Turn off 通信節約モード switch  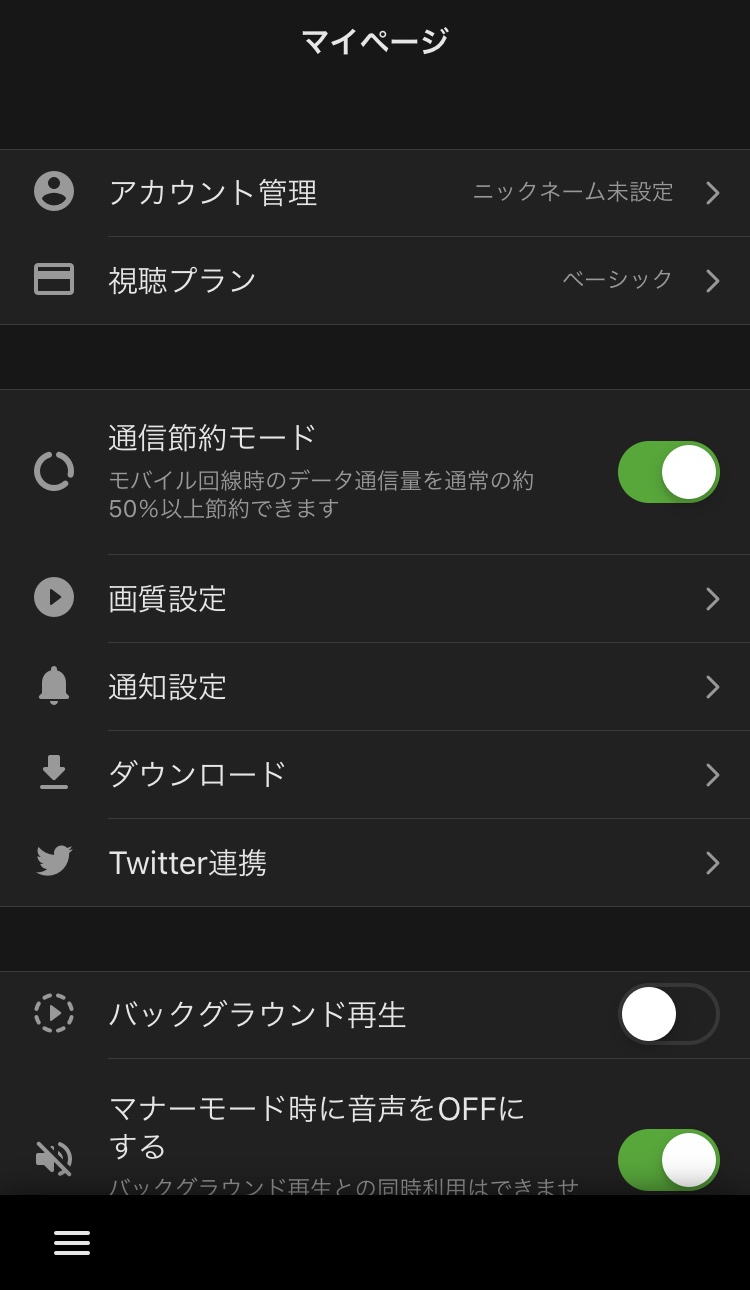click(669, 472)
